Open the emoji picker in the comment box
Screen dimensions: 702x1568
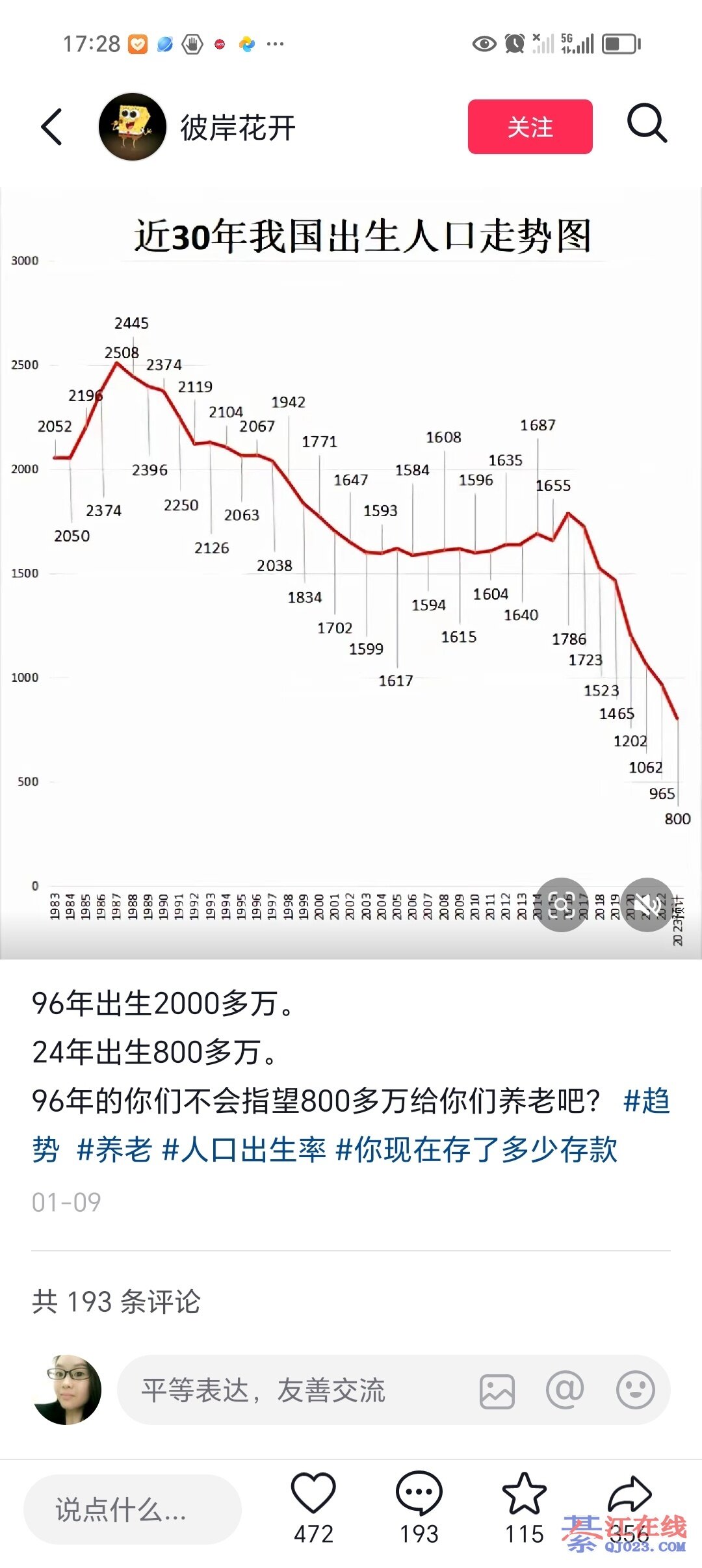coord(635,1391)
